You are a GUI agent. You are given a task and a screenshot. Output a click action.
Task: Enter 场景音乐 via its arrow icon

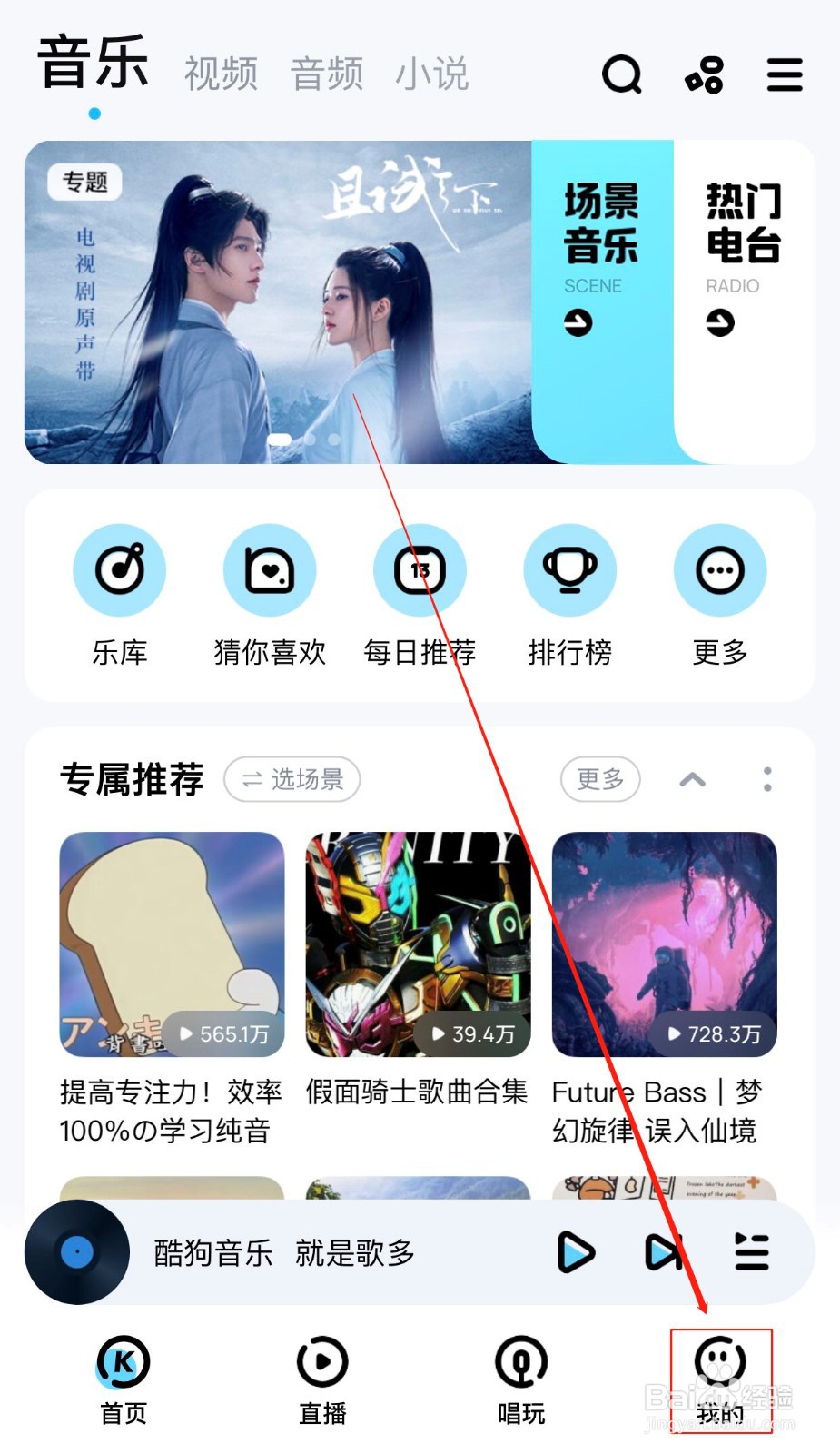(578, 324)
